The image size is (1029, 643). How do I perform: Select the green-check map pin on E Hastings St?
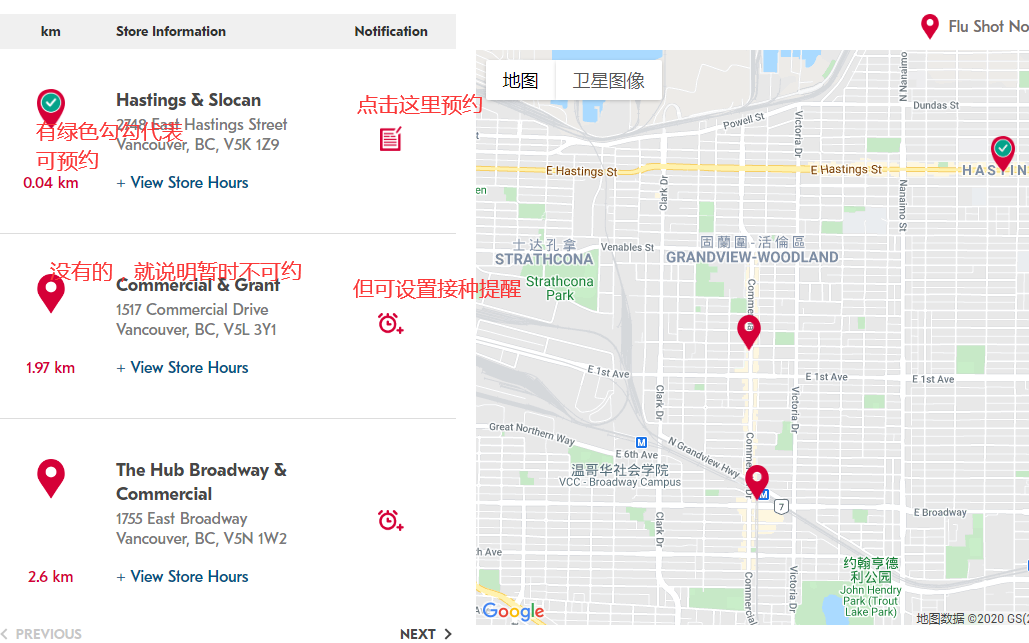[x=1002, y=151]
